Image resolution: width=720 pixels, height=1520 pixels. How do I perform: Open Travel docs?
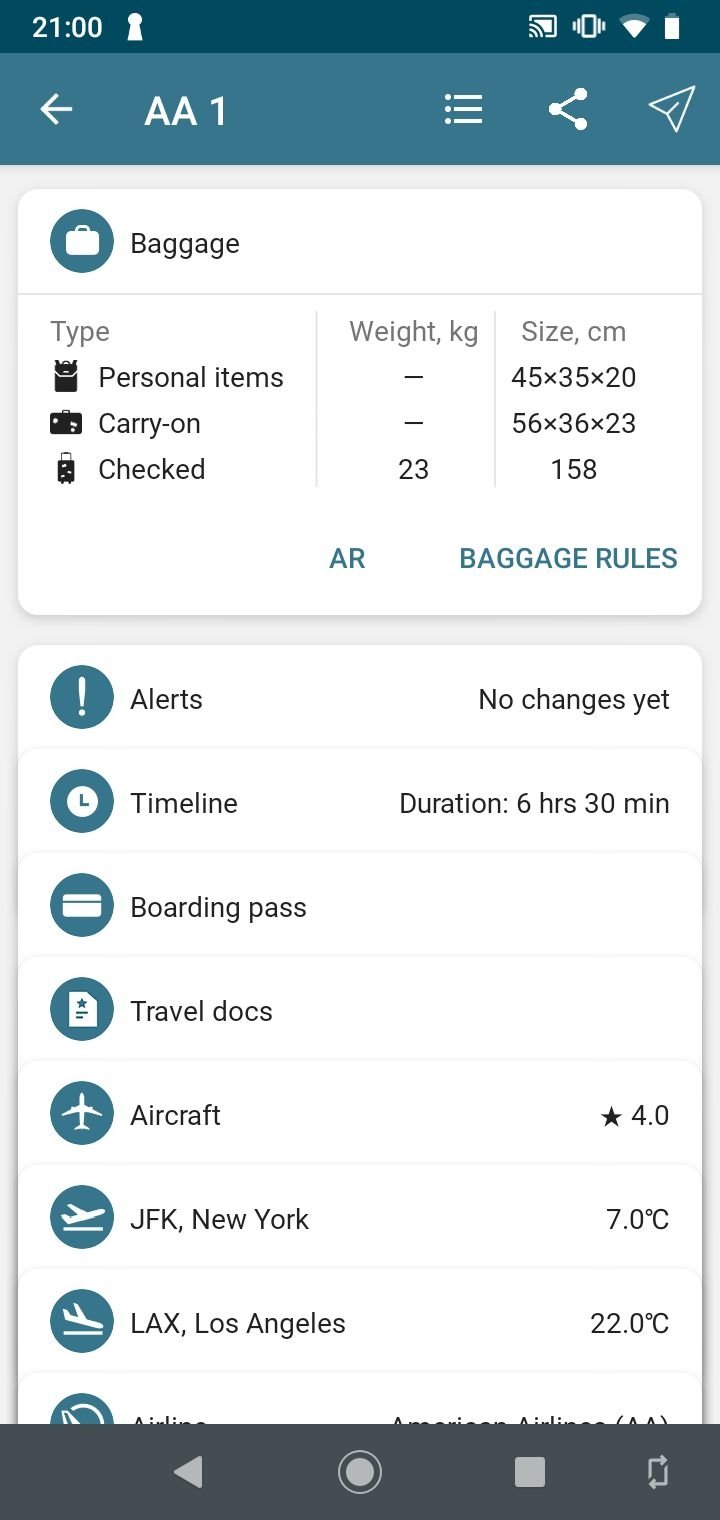coord(360,1011)
